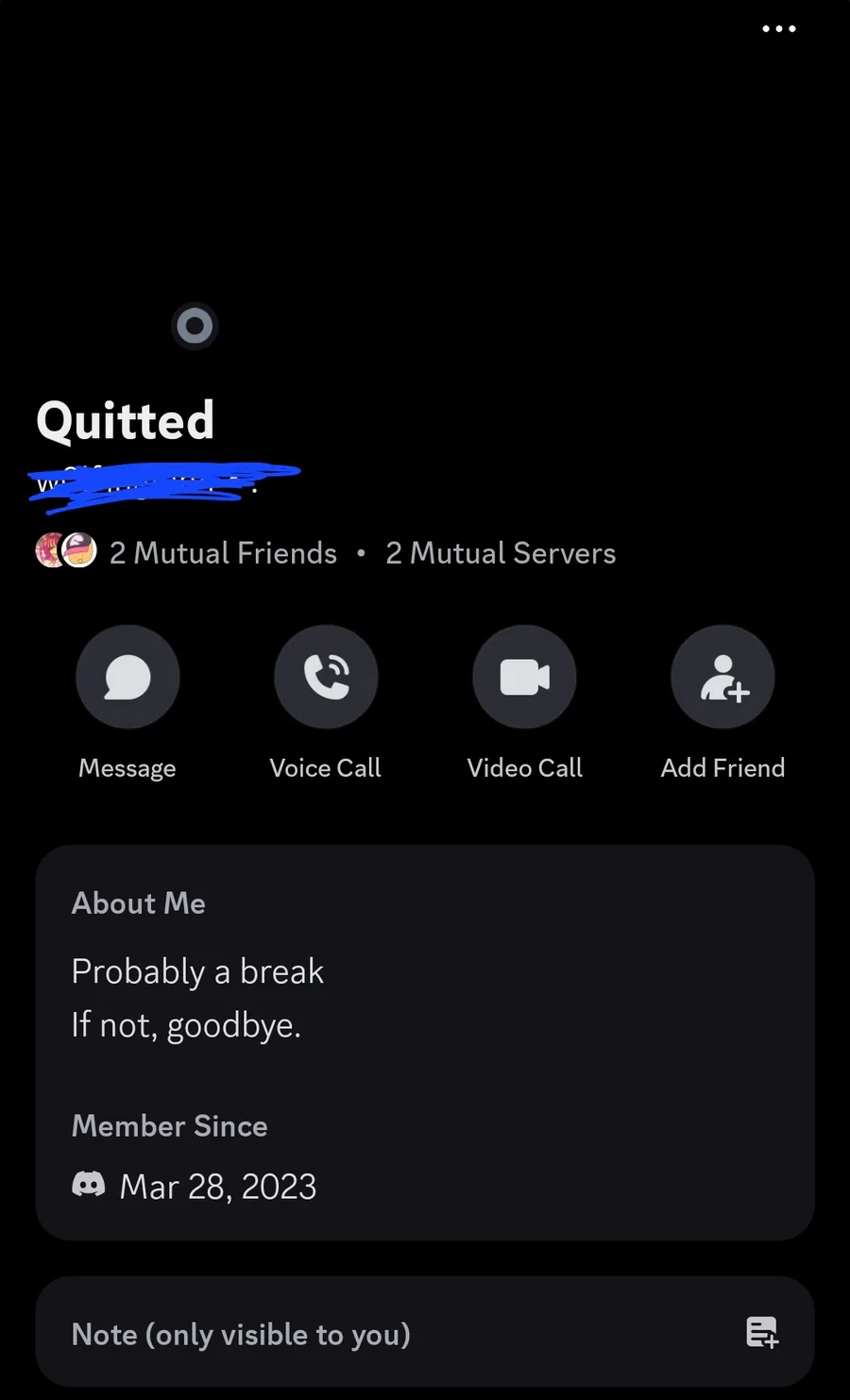The height and width of the screenshot is (1400, 850).
Task: Start a video call with Quitted
Action: (x=524, y=677)
